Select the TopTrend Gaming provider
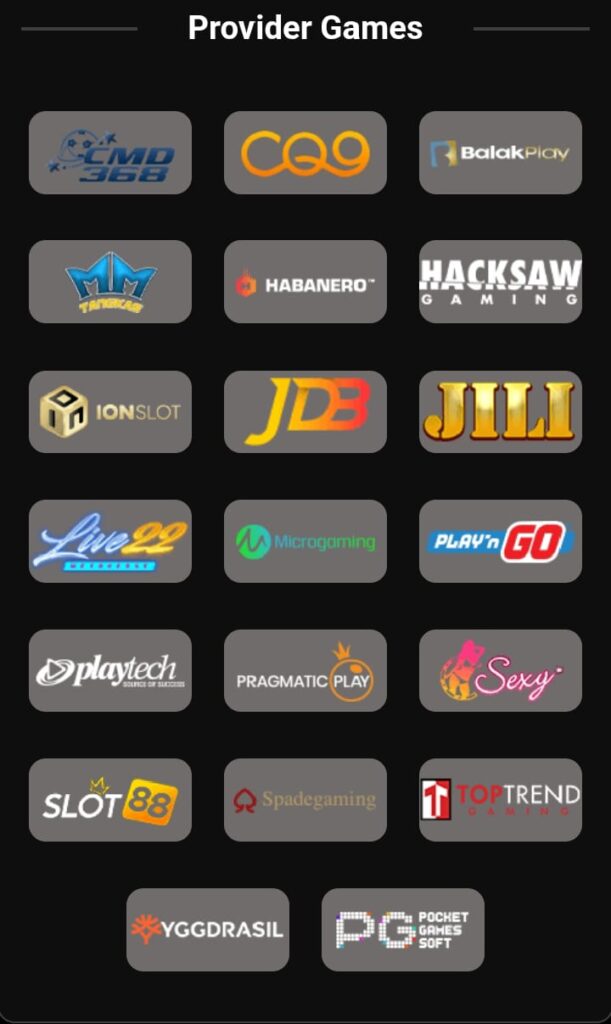The width and height of the screenshot is (611, 1024). click(x=500, y=800)
